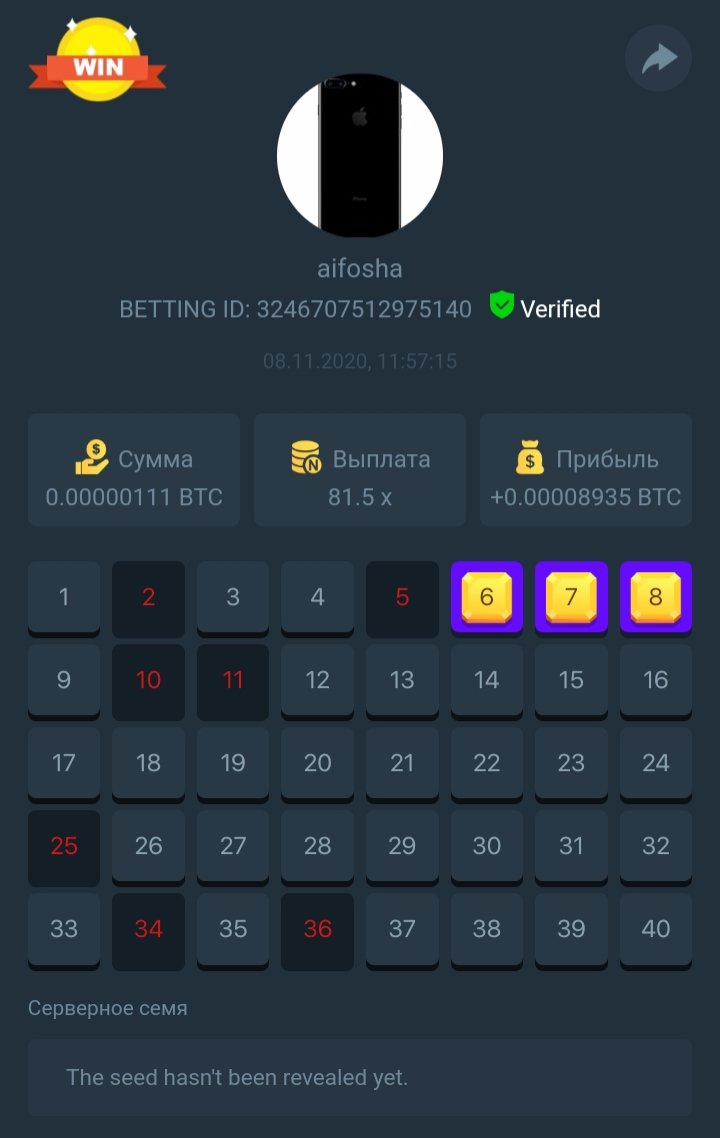Tap the Verified badge to check fairness
The height and width of the screenshot is (1138, 720).
point(545,308)
